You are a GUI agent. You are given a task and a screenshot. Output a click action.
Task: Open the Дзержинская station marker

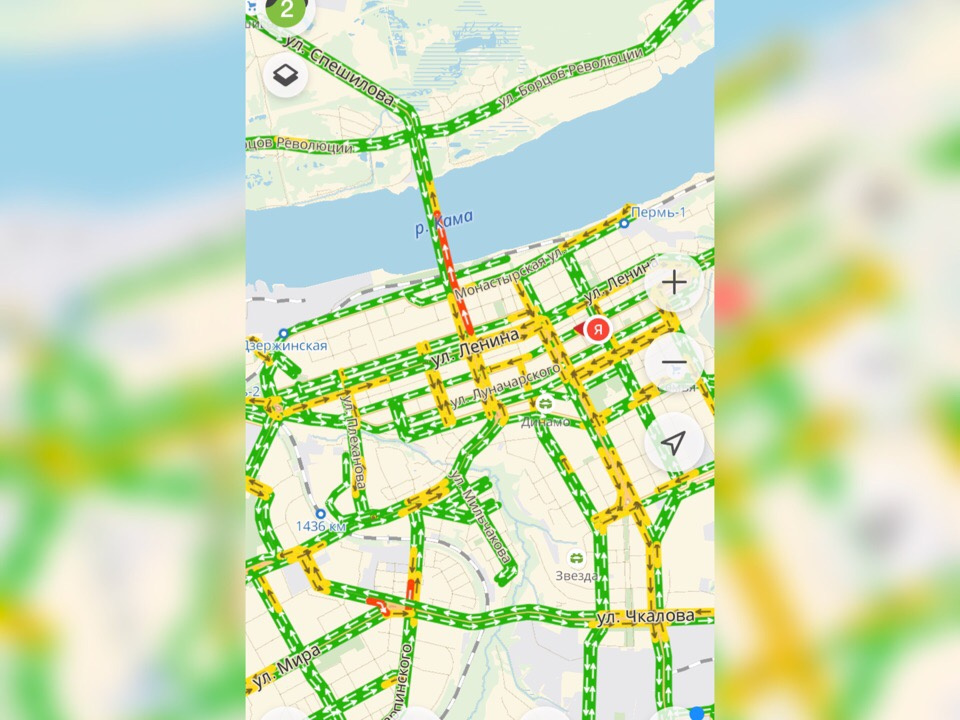[x=283, y=334]
